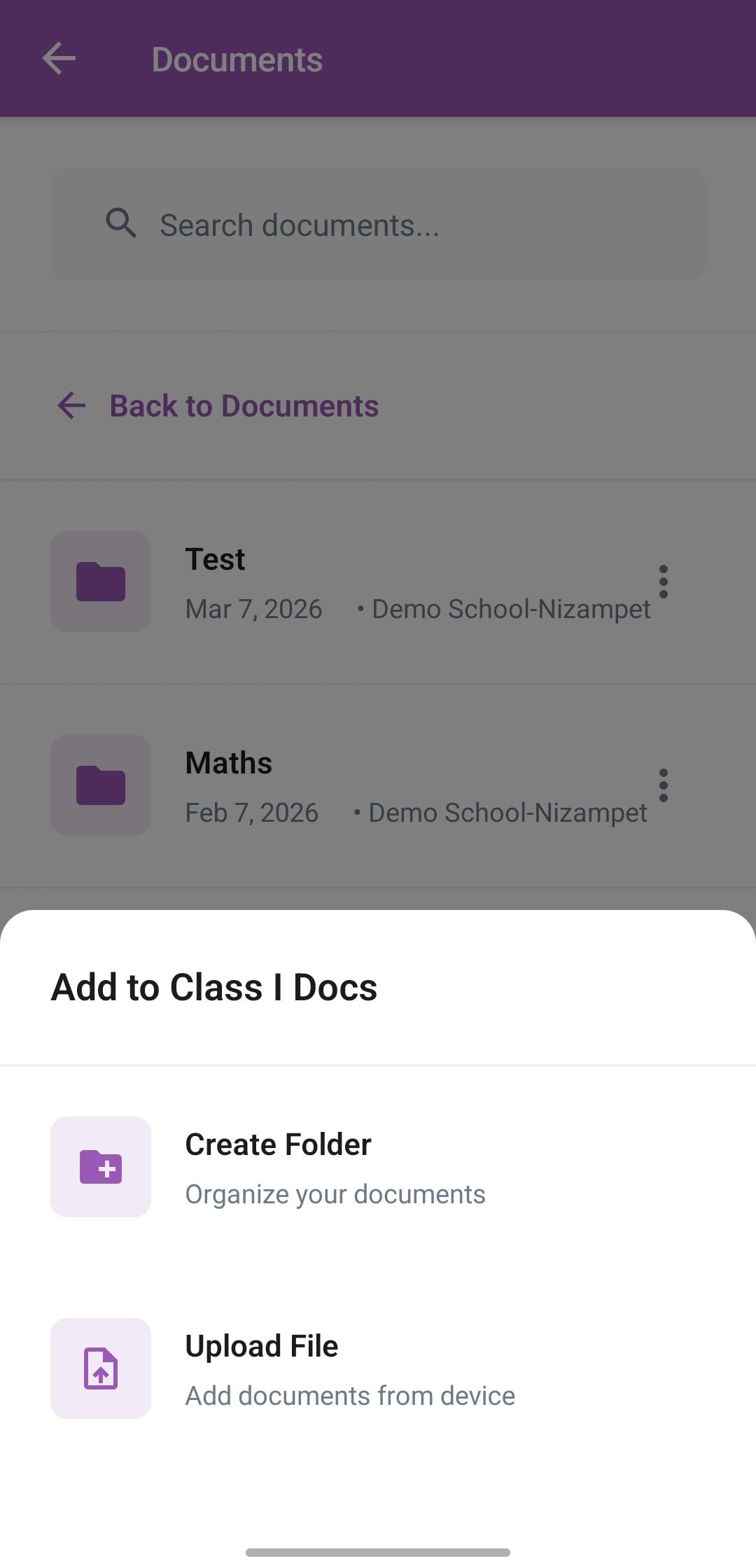Viewport: 756px width, 1568px height.
Task: Tap the purple Maths folder icon
Action: (x=101, y=785)
